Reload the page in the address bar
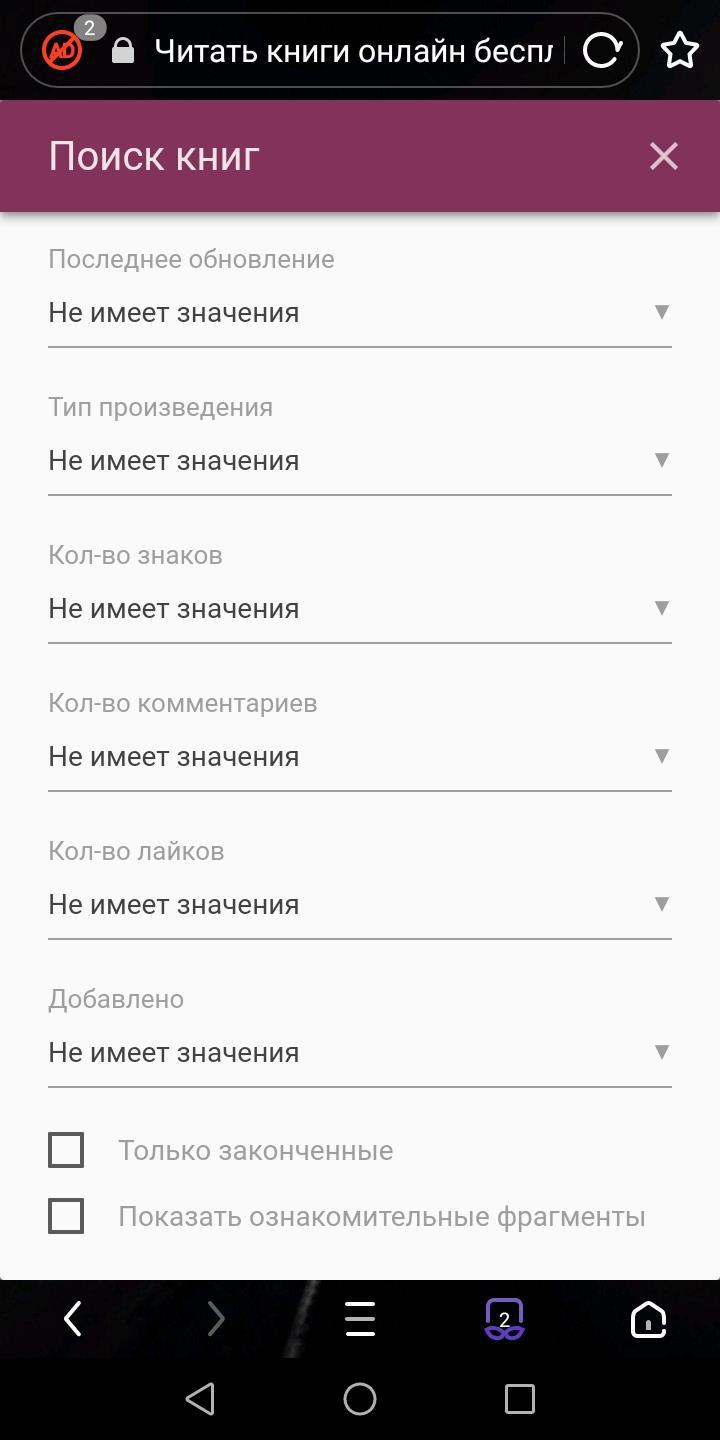 [x=602, y=50]
